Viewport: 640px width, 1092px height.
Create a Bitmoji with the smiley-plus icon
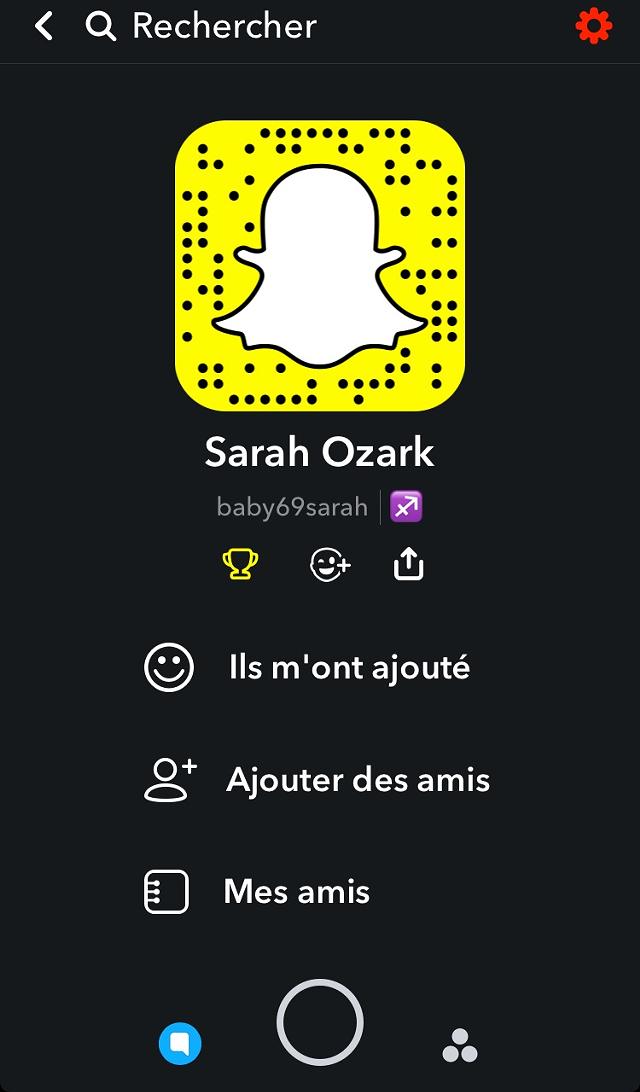(329, 564)
